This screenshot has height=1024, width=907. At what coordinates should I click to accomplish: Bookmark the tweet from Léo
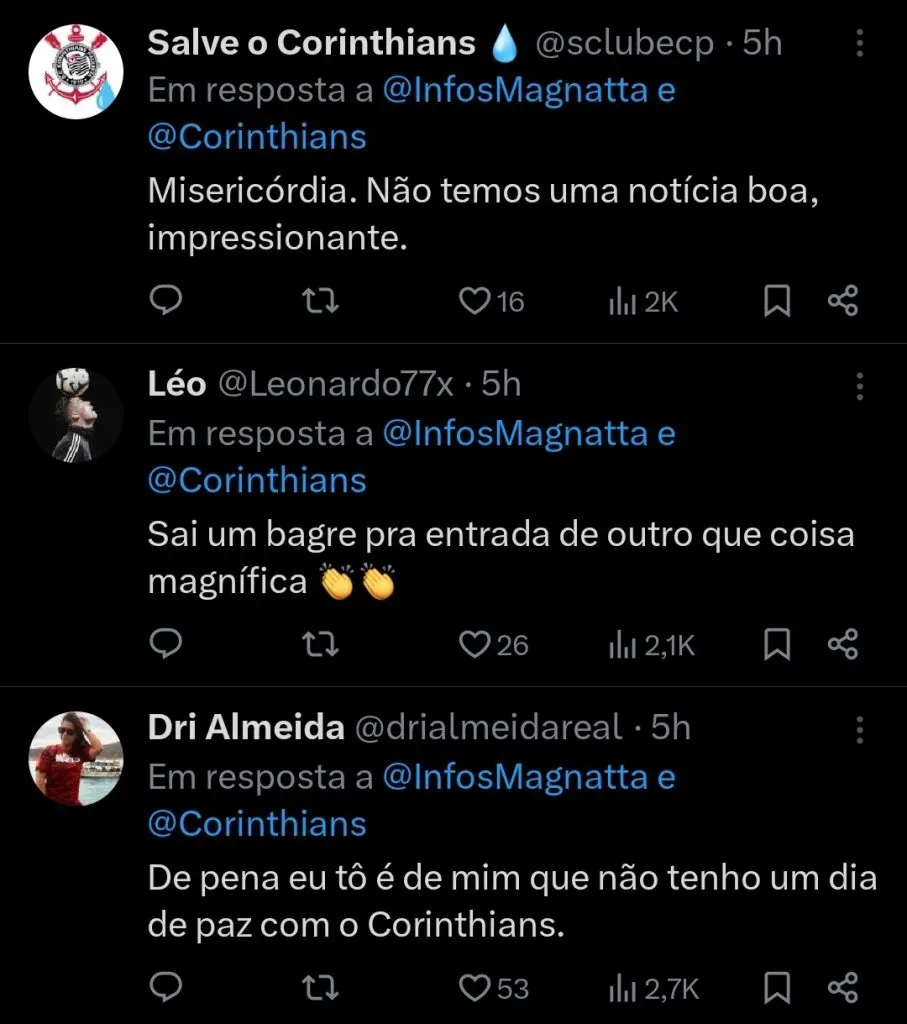pos(777,645)
